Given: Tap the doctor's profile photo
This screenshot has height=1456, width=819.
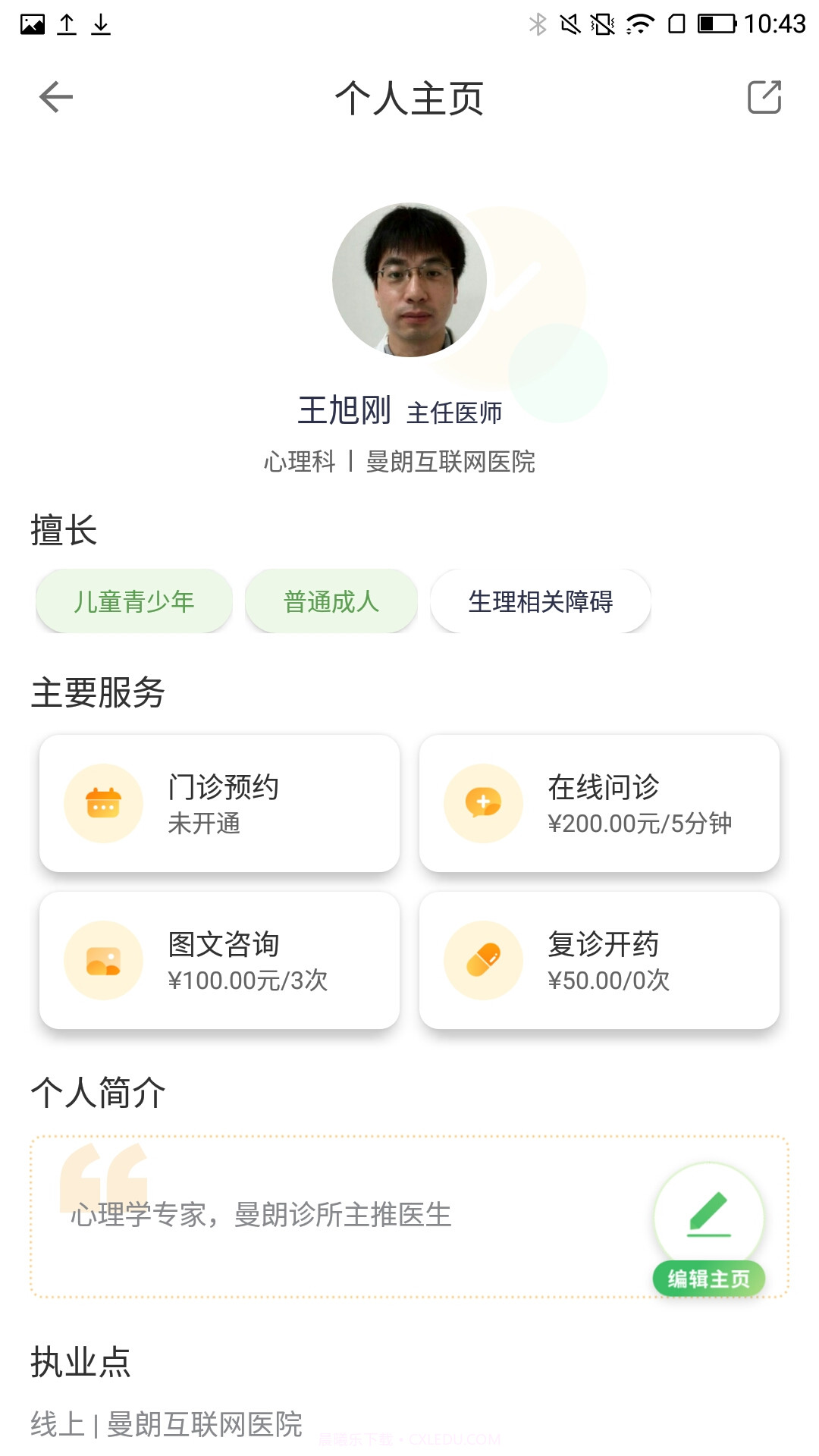Looking at the screenshot, I should pyautogui.click(x=409, y=279).
